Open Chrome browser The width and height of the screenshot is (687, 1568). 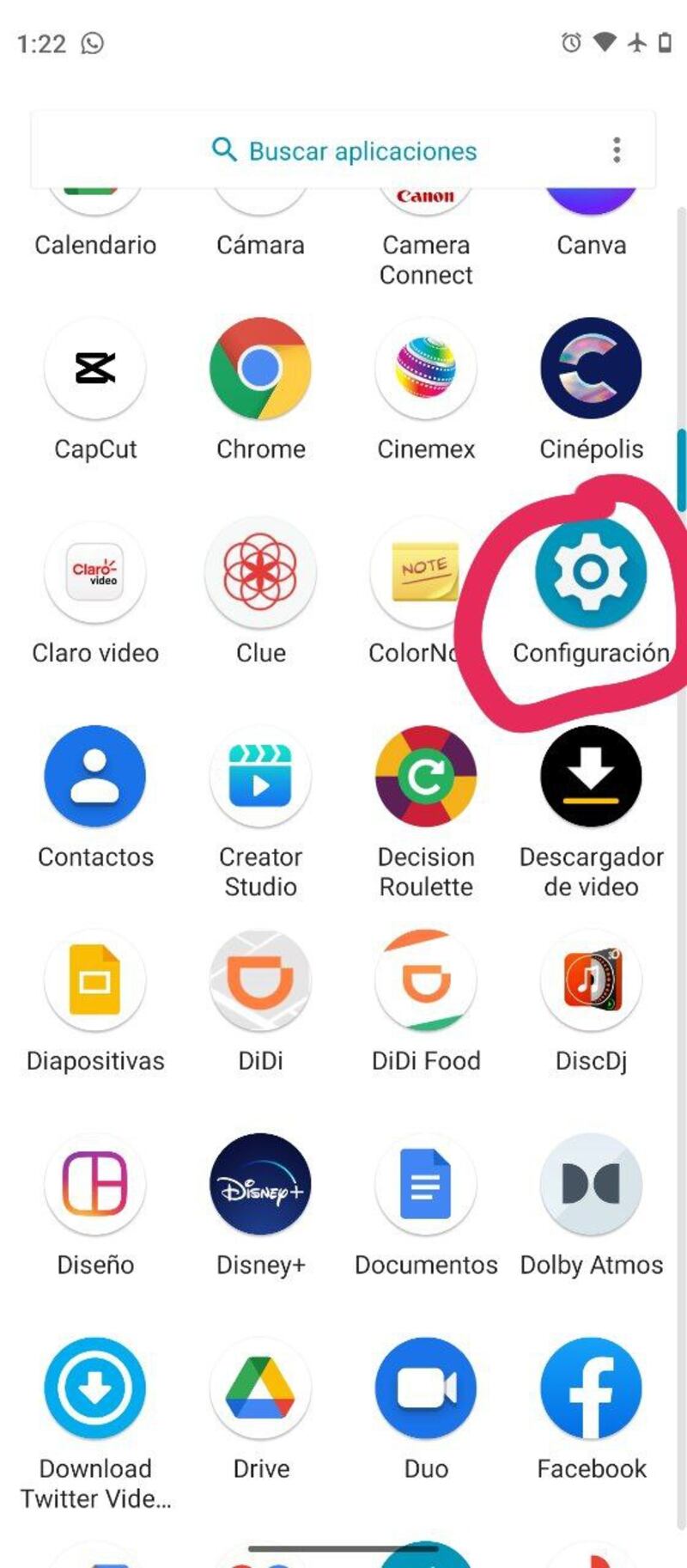coord(260,369)
